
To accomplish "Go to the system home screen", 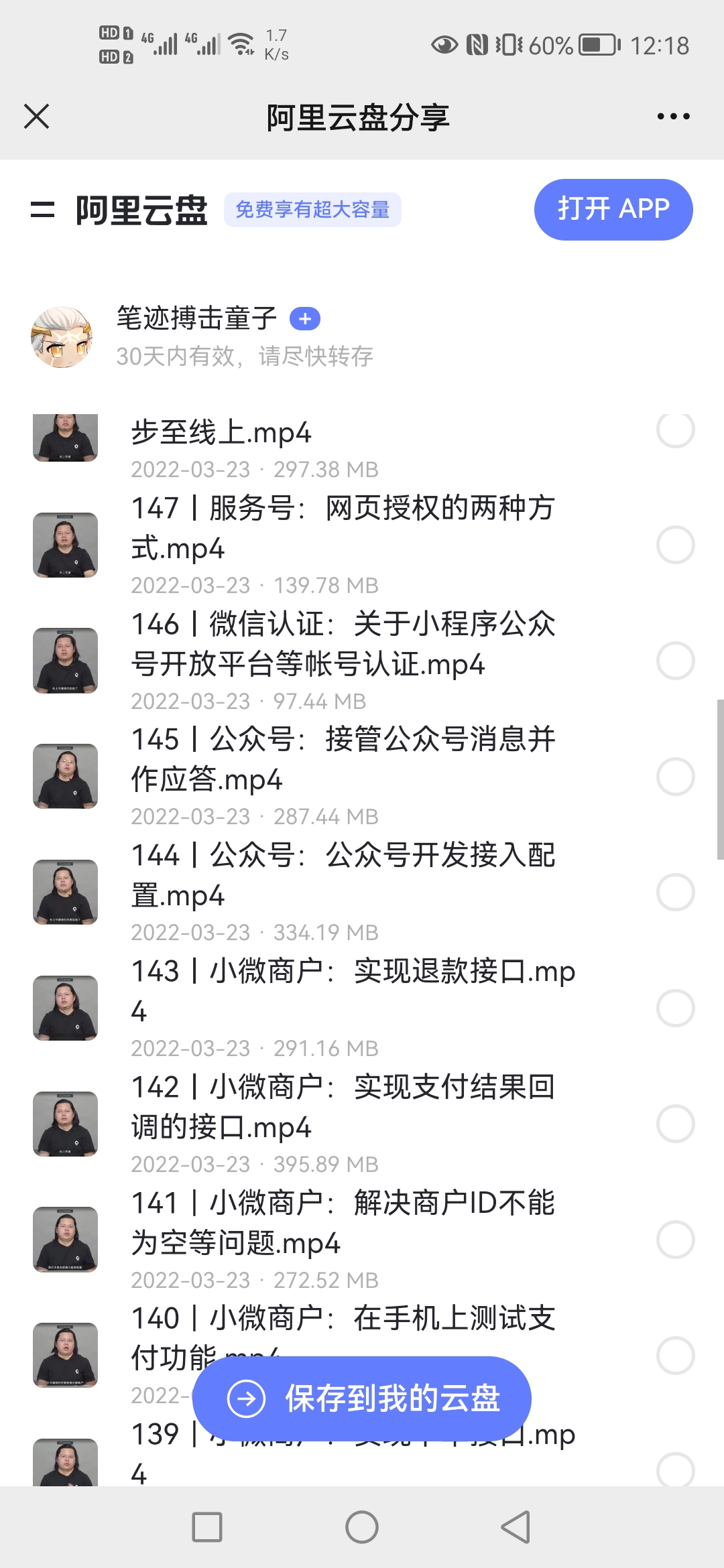I will [362, 1527].
